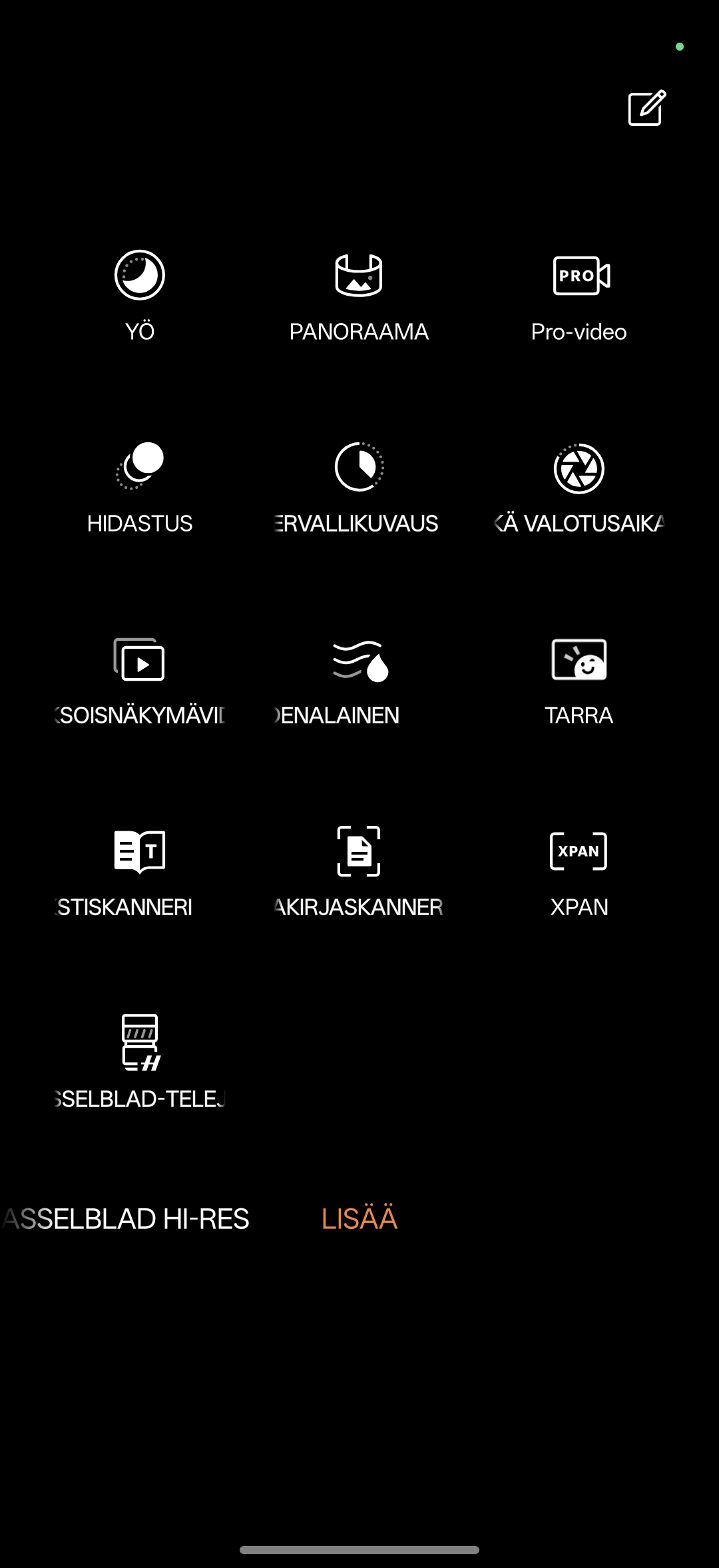Image resolution: width=719 pixels, height=1568 pixels.
Task: Tap the LISÄÄ tab
Action: (359, 1219)
